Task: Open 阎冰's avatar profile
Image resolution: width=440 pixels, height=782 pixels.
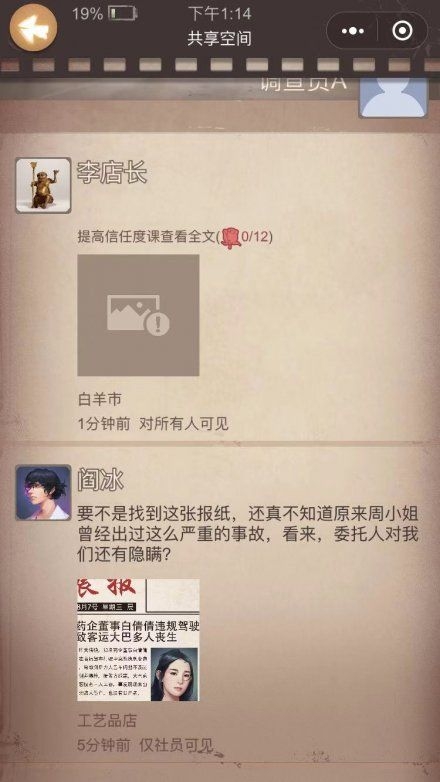Action: 43,493
